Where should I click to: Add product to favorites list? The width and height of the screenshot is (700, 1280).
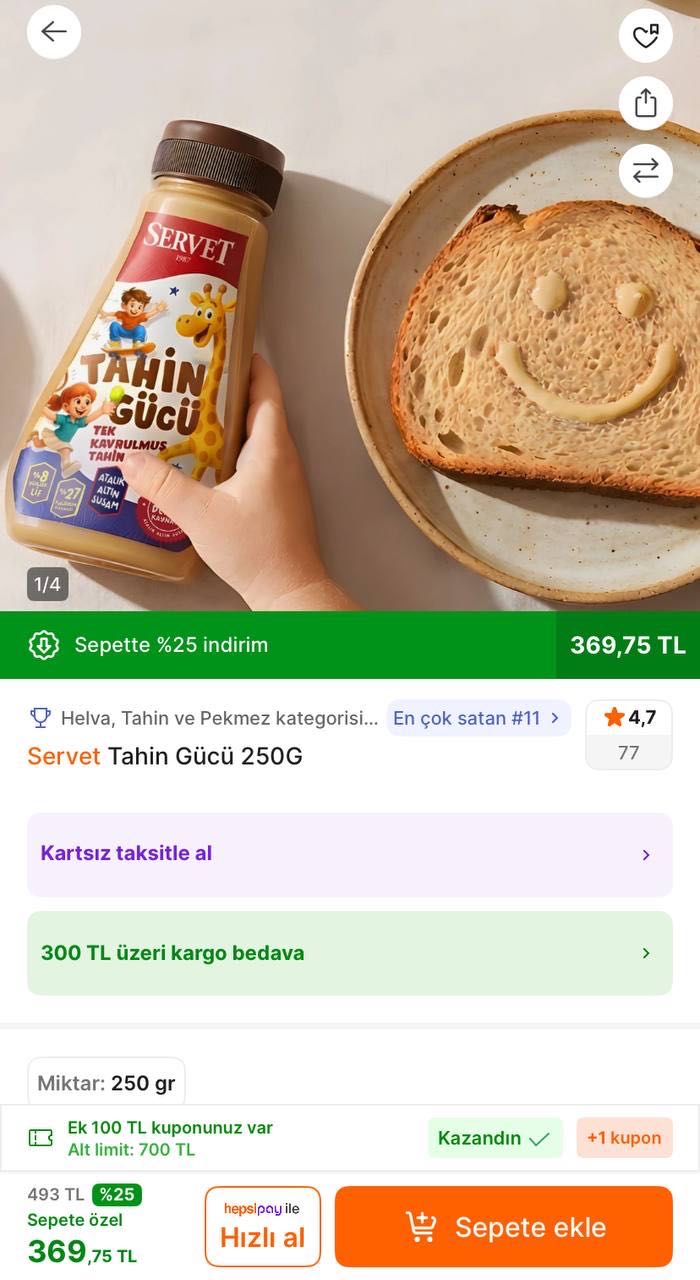coord(646,37)
